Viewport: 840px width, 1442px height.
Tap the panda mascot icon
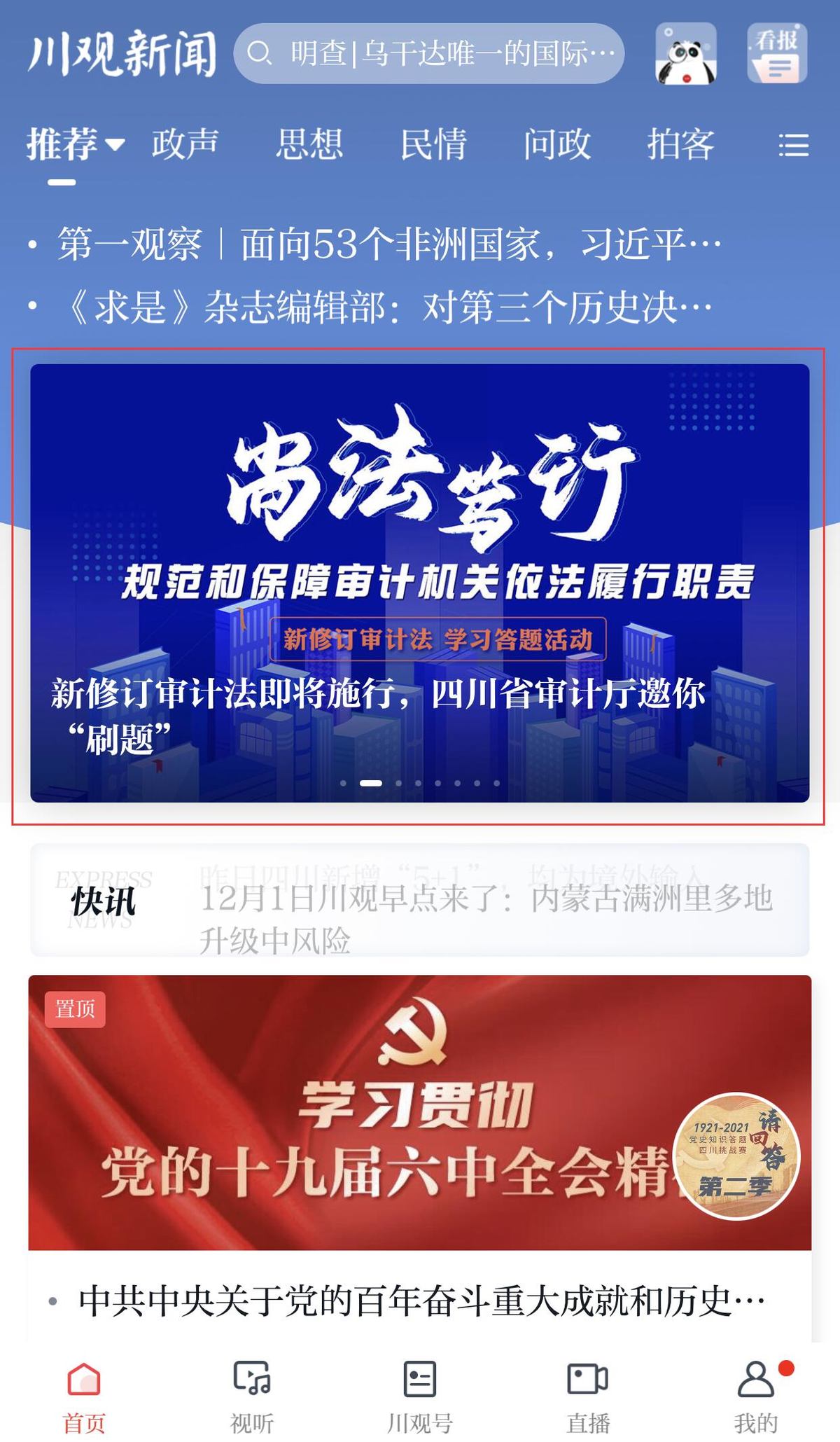coord(685,53)
